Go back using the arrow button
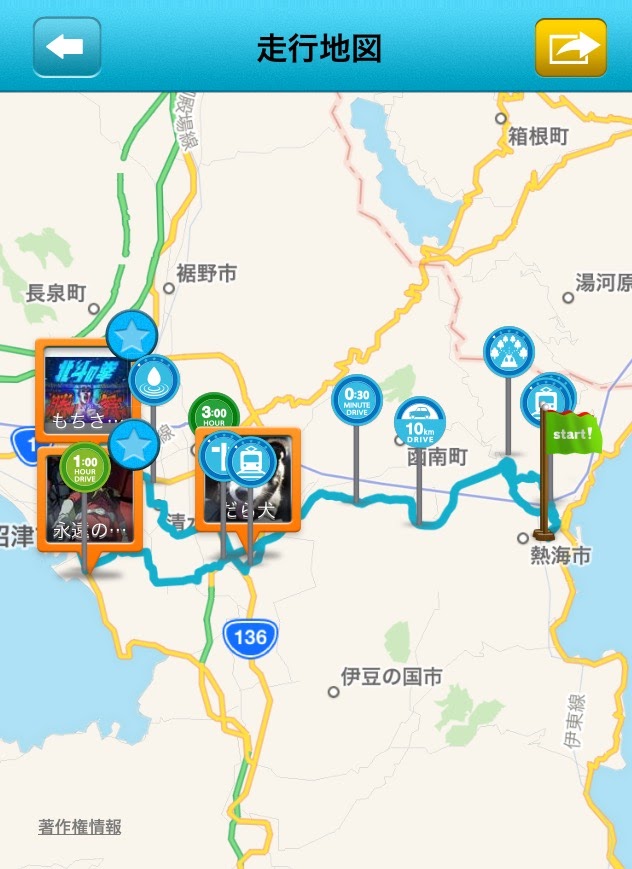Viewport: 632px width, 869px height. (x=66, y=47)
